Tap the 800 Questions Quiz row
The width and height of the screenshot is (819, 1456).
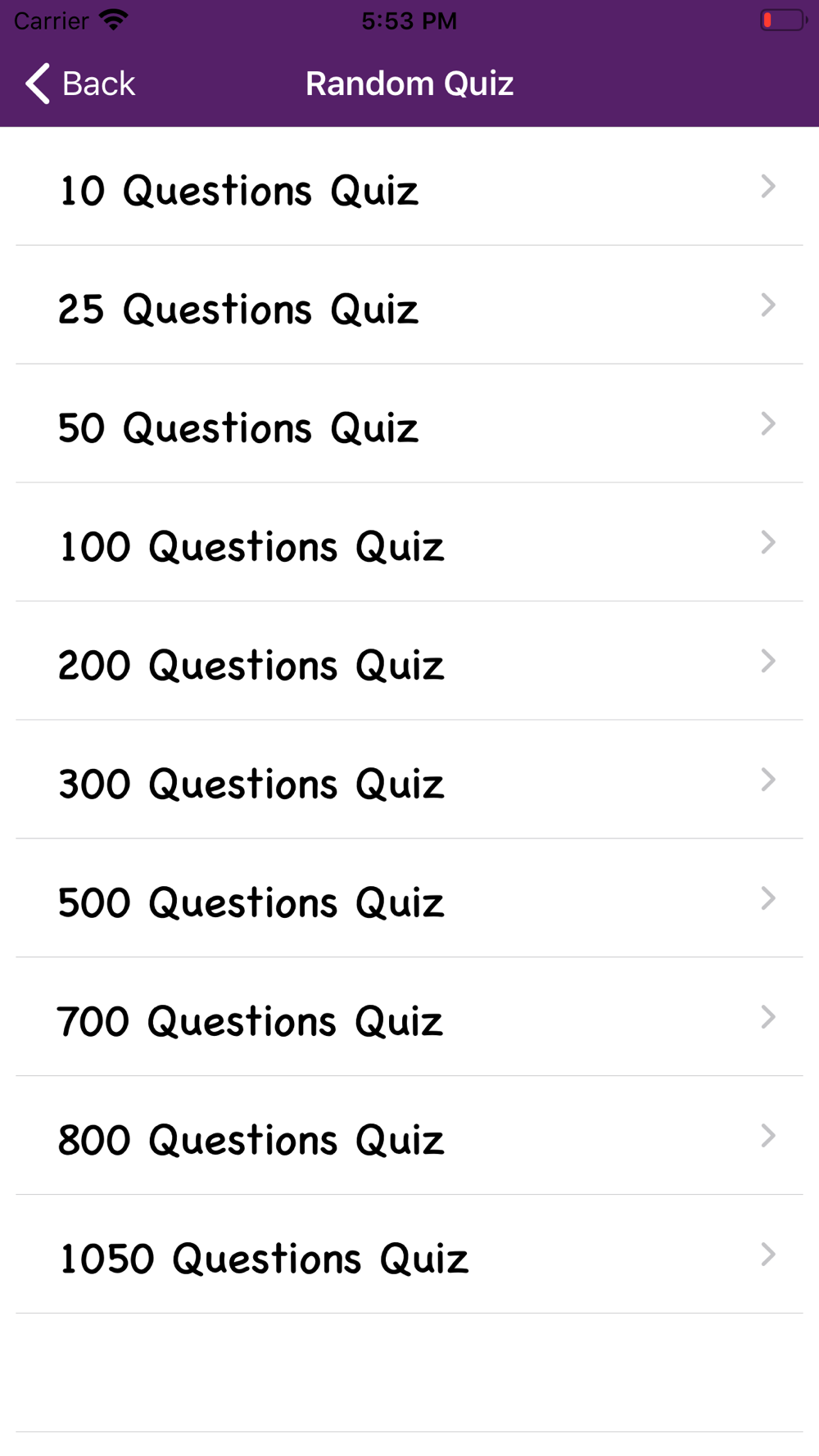click(x=409, y=1137)
